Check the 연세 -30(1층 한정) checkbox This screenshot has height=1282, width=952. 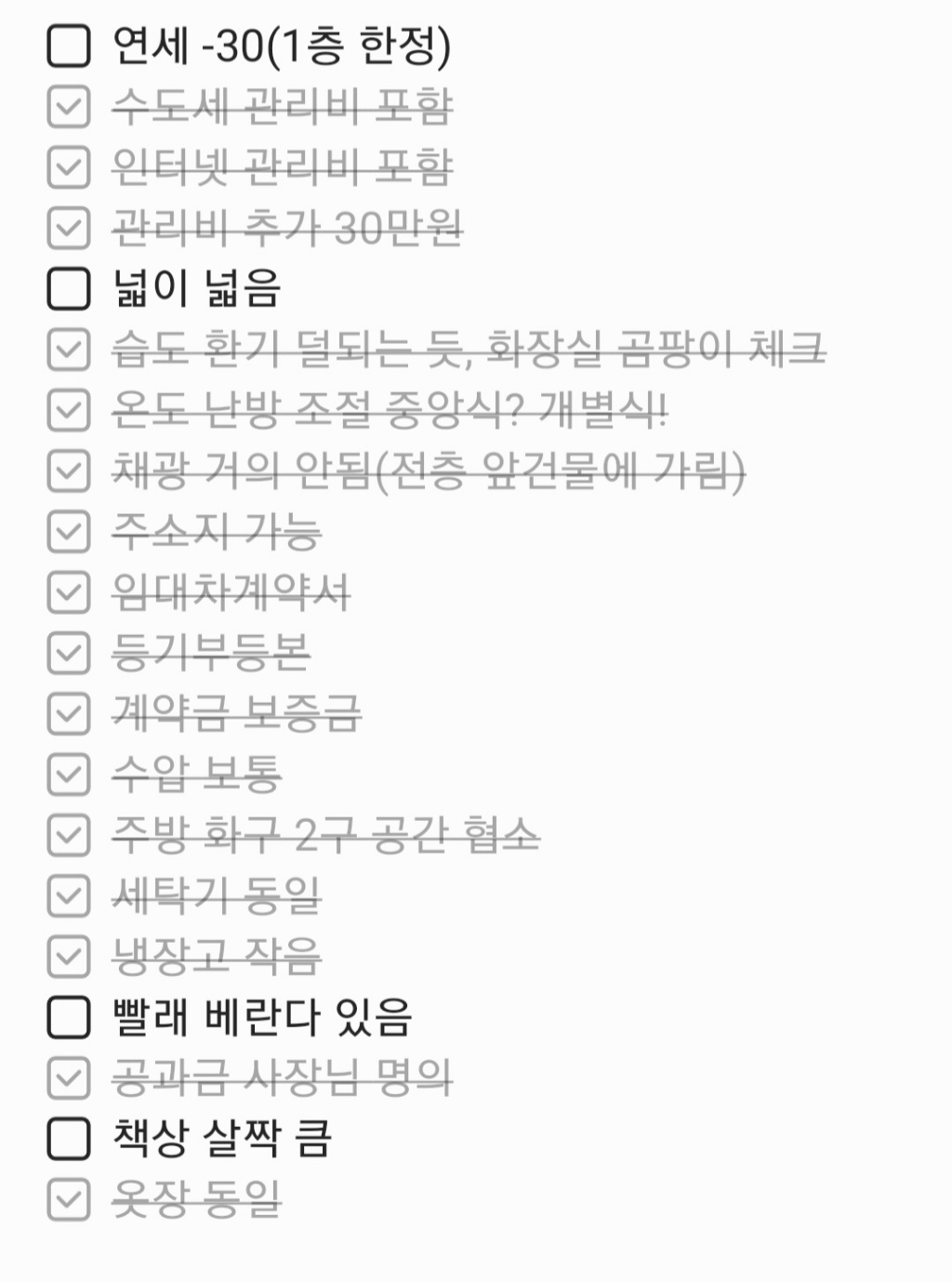69,46
